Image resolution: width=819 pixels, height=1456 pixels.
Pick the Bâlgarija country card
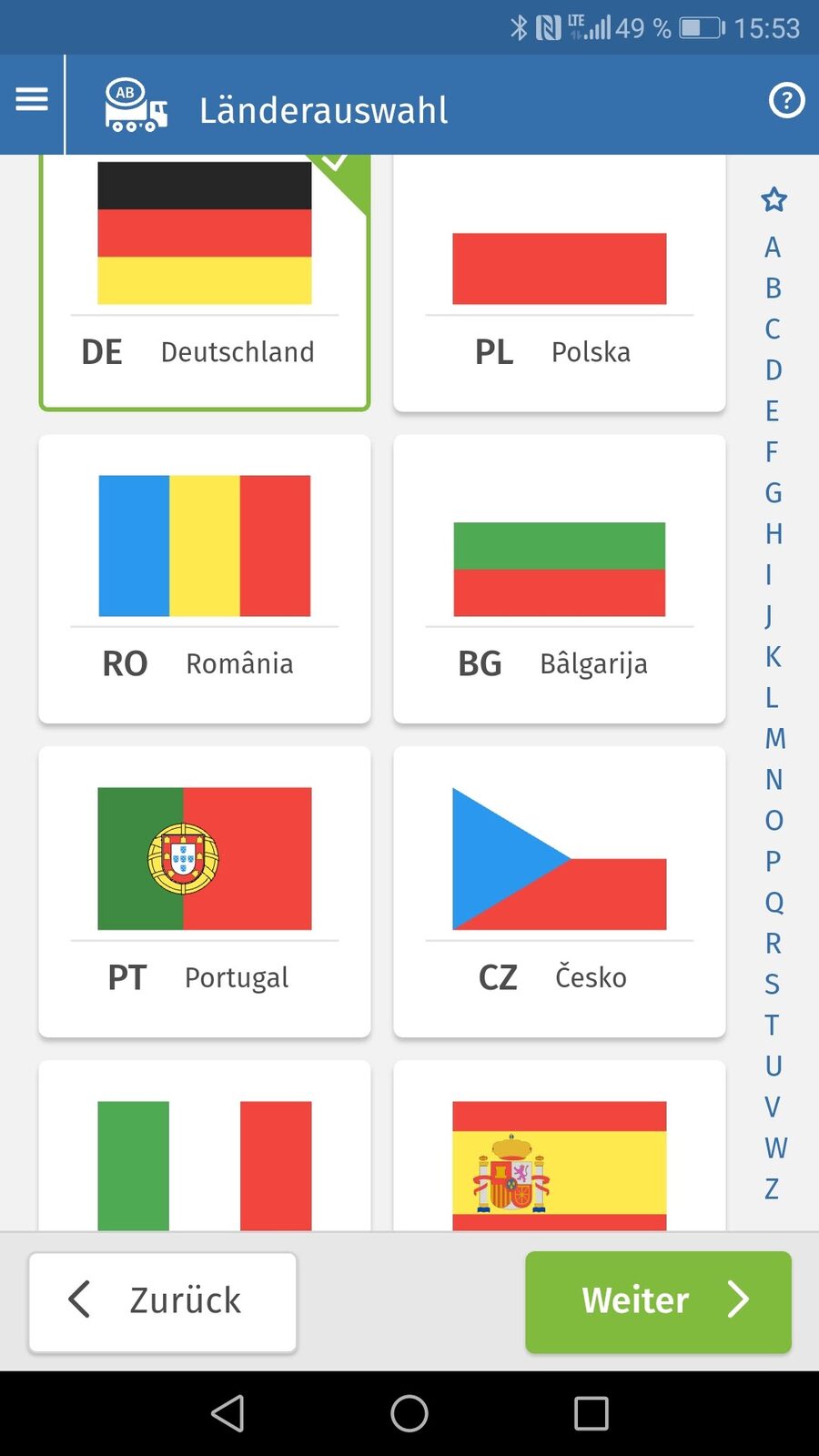click(x=559, y=579)
